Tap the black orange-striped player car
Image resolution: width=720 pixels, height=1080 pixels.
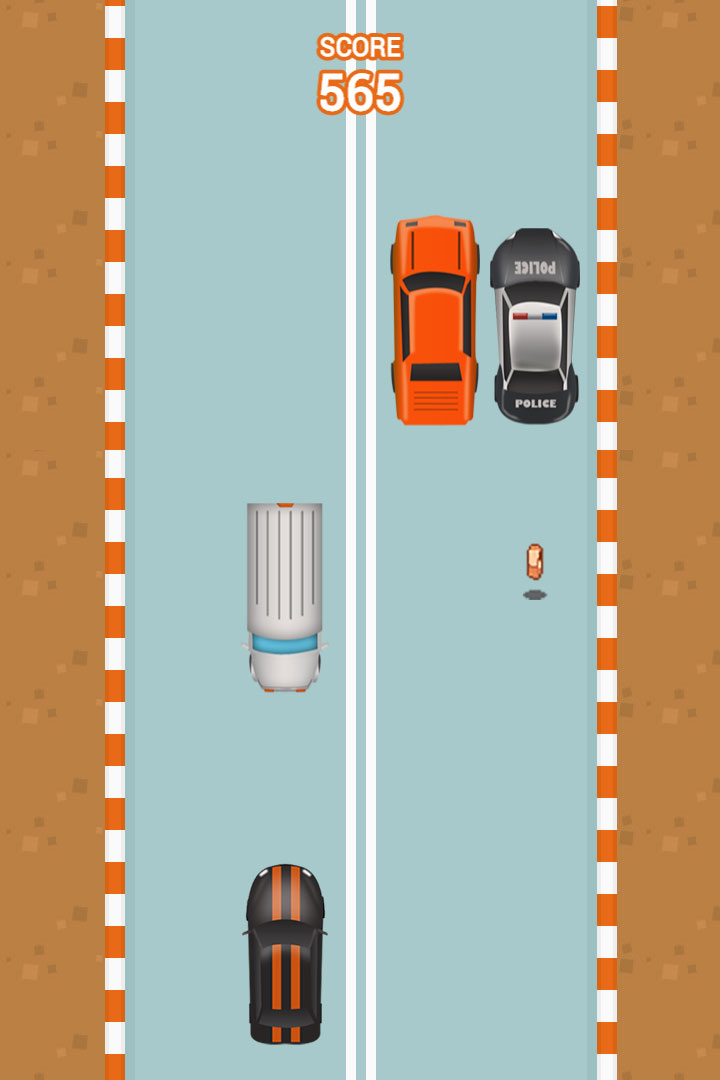point(285,955)
